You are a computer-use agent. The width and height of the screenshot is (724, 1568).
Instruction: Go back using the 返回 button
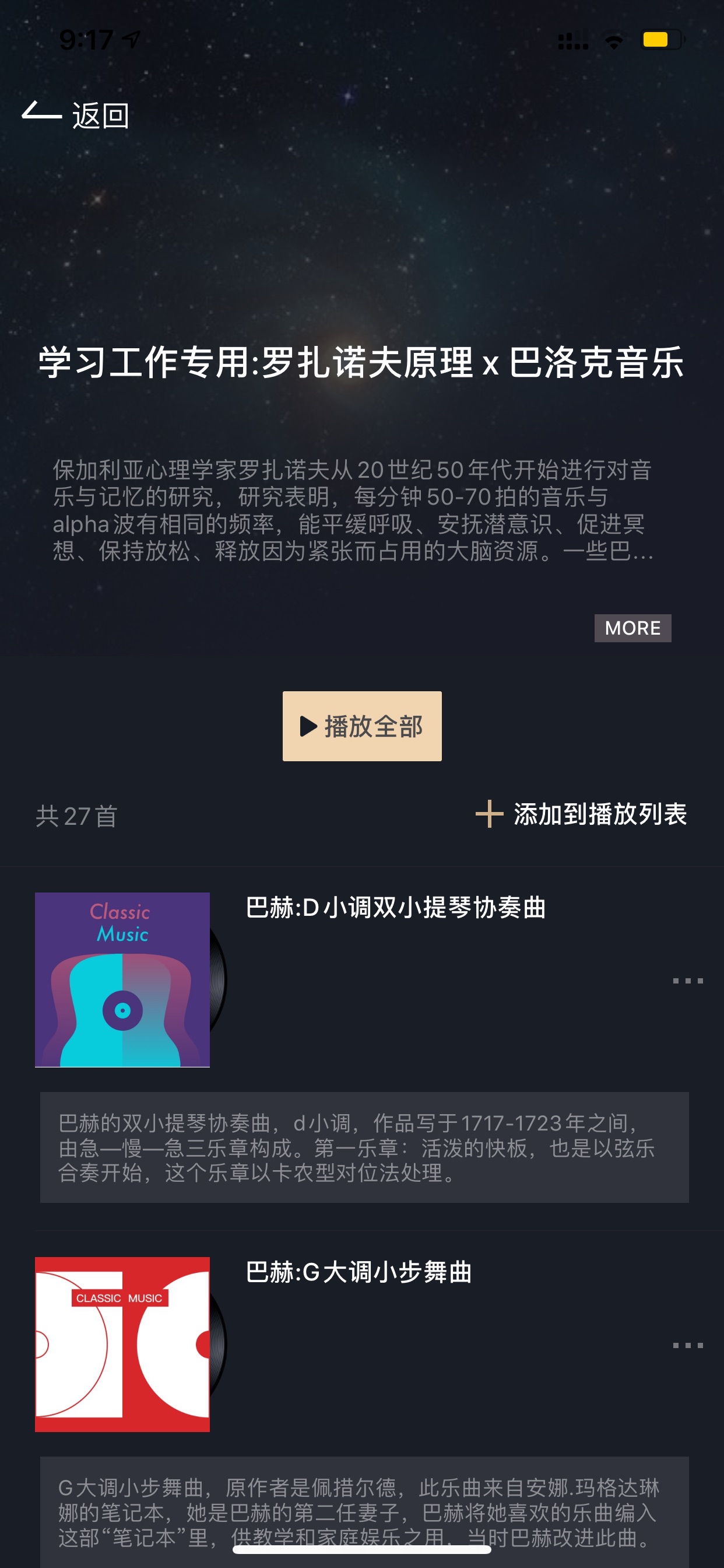click(76, 114)
